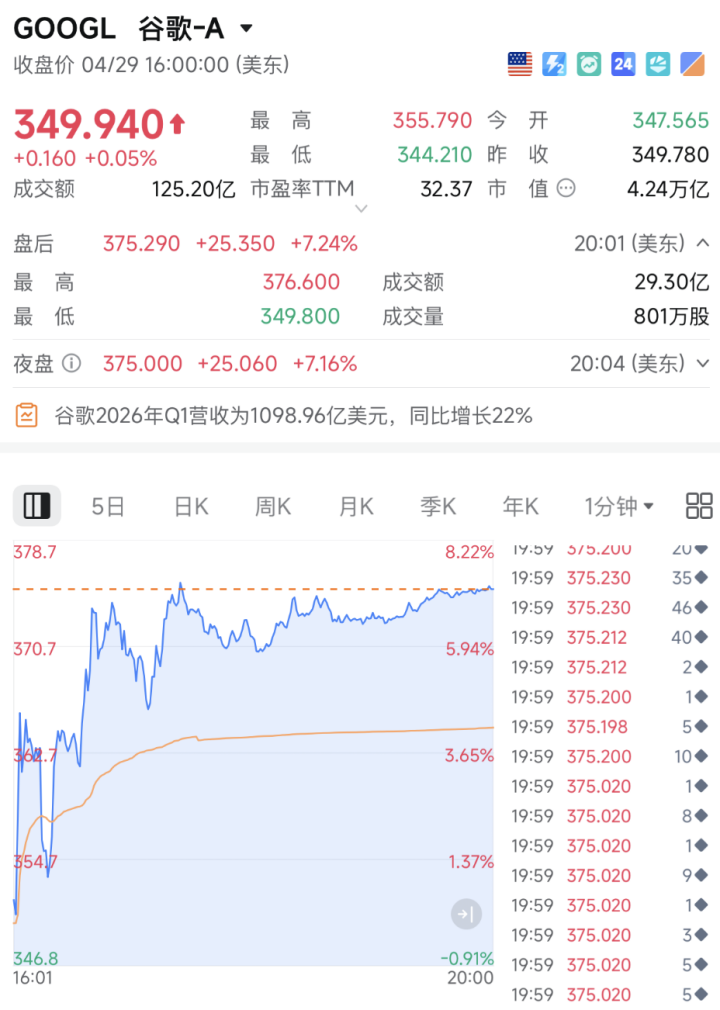Open the 1分钟 interval dropdown
Image resolution: width=720 pixels, height=1010 pixels.
tap(619, 506)
